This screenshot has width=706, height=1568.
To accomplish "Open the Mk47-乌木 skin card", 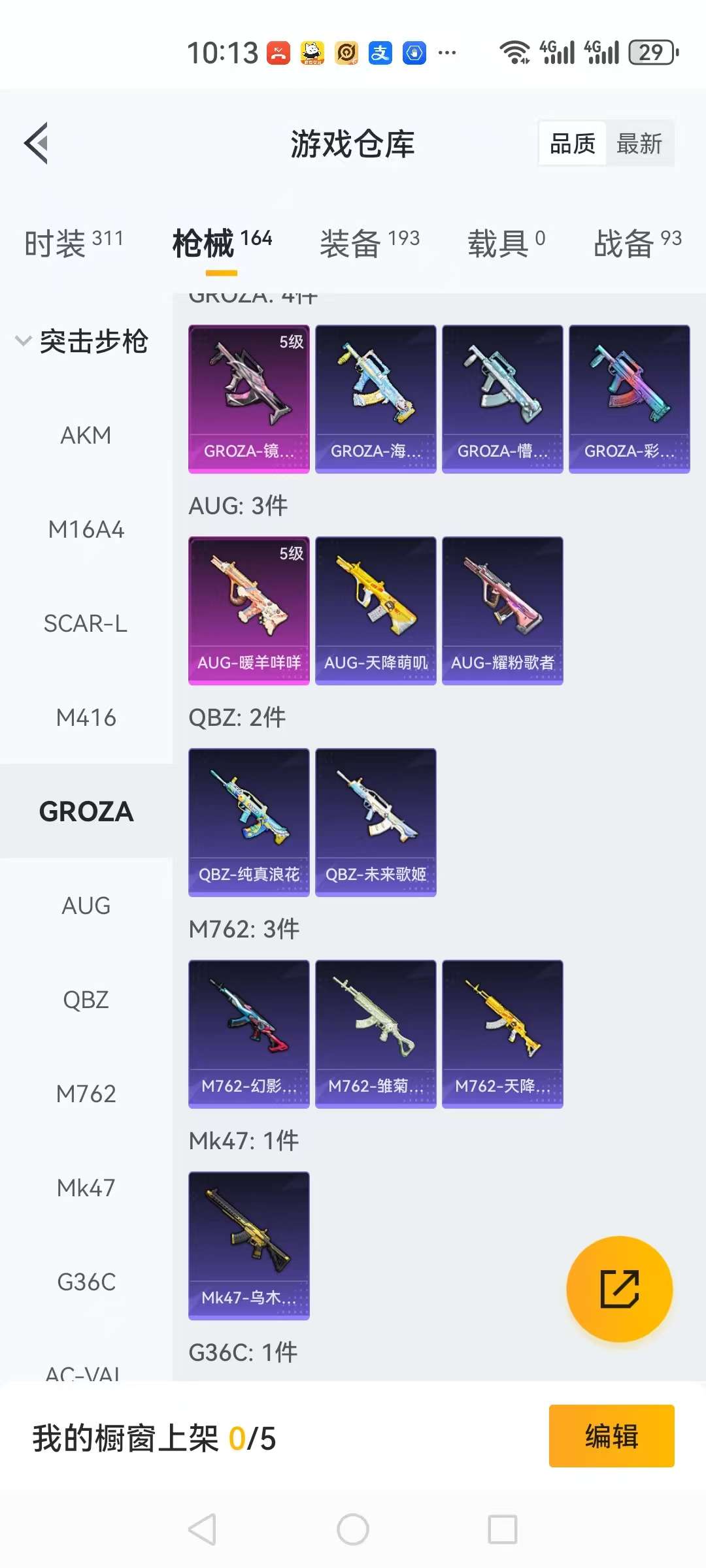I will 248,1245.
